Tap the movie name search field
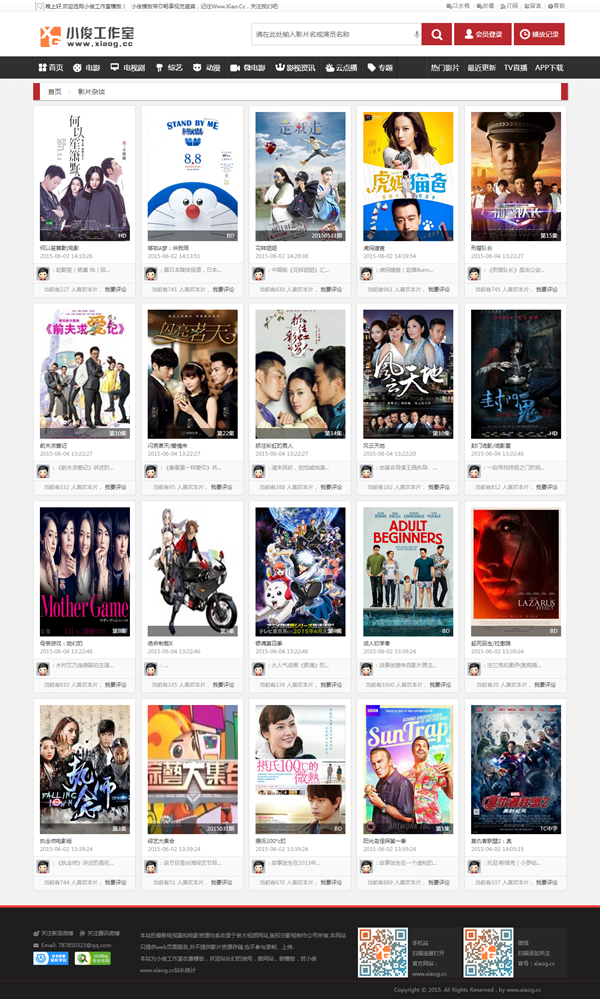The image size is (600, 999). 335,34
